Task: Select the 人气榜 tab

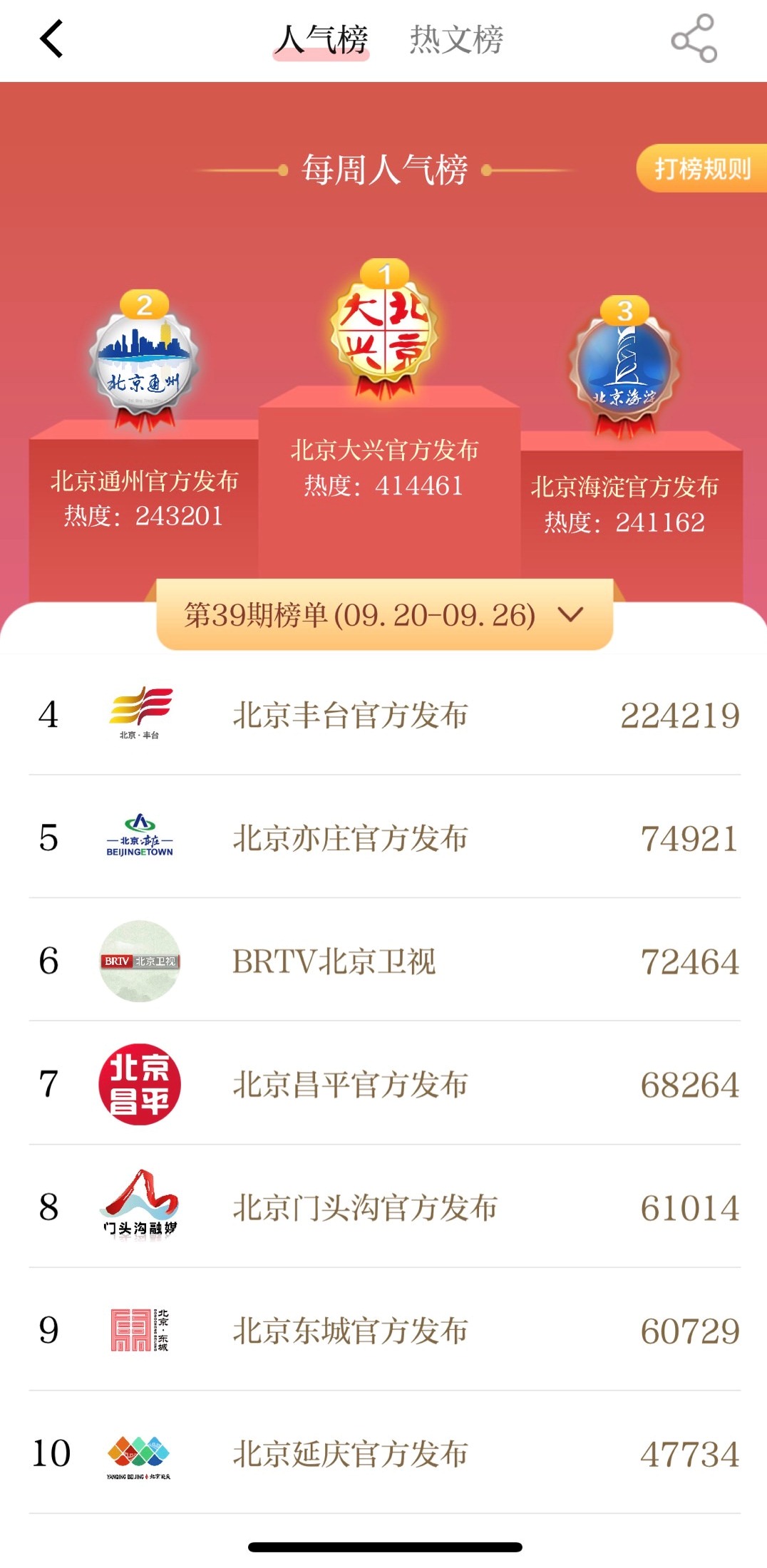Action: (x=321, y=39)
